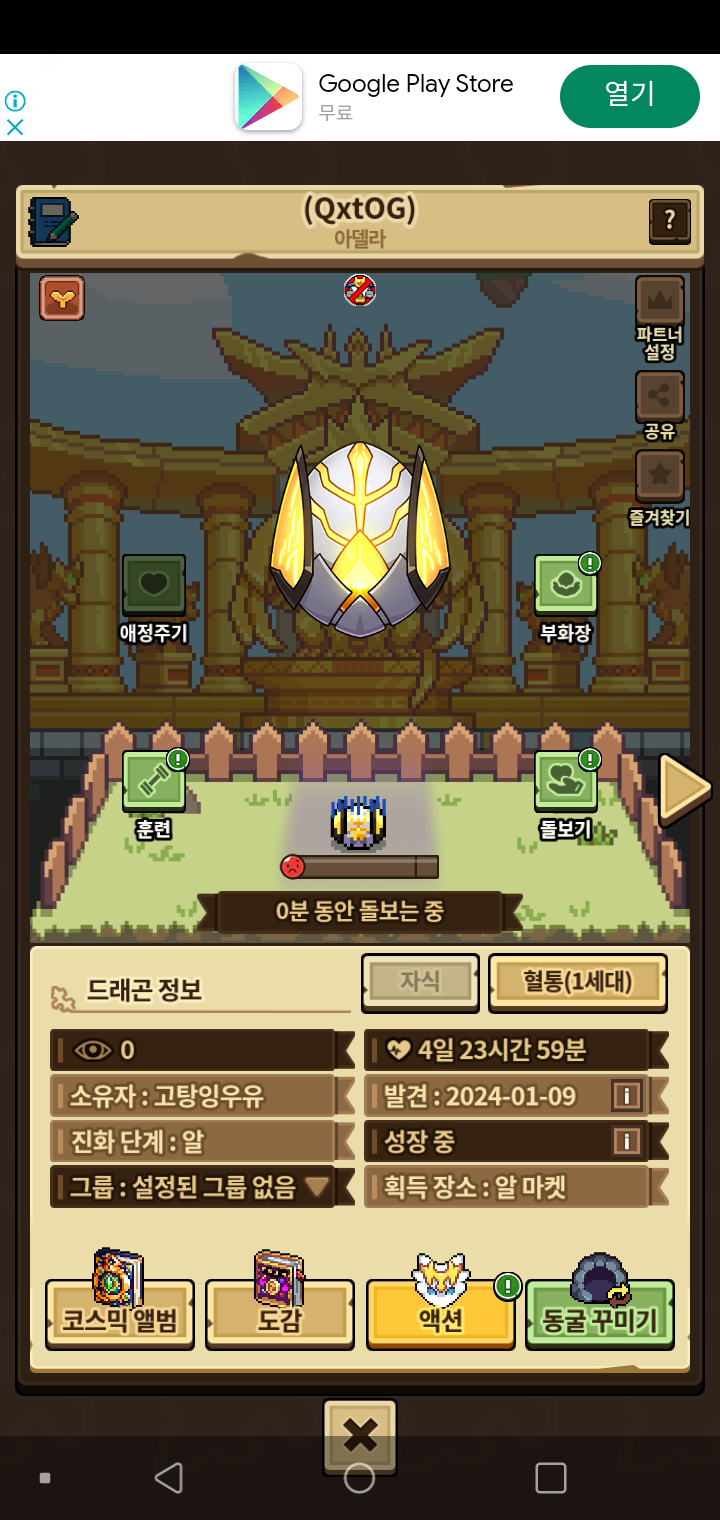Viewport: 720px width, 1520px height.
Task: View 혈통(1세대) lineage
Action: point(577,981)
